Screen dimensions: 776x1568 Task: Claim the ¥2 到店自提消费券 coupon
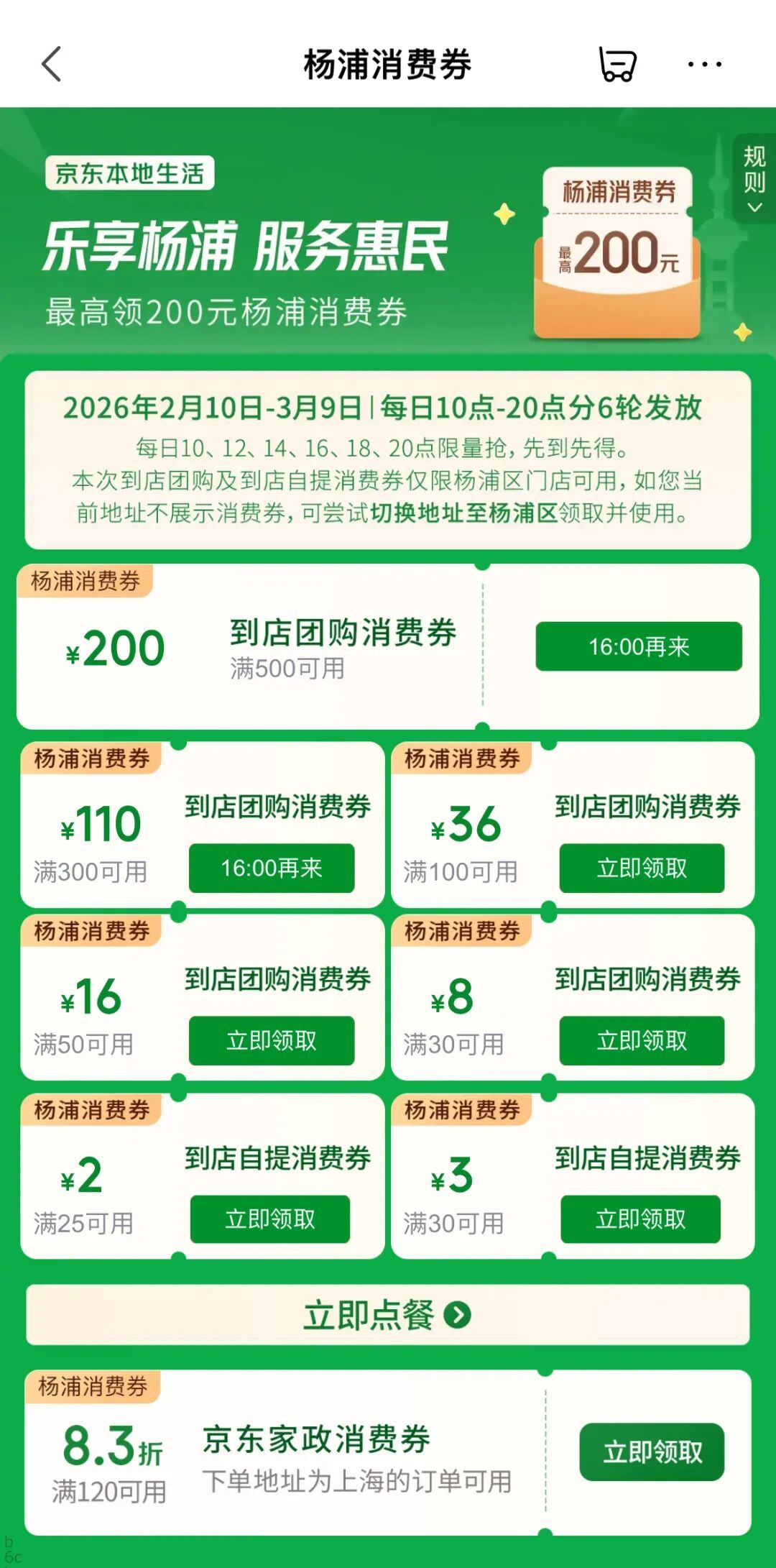(x=270, y=1219)
